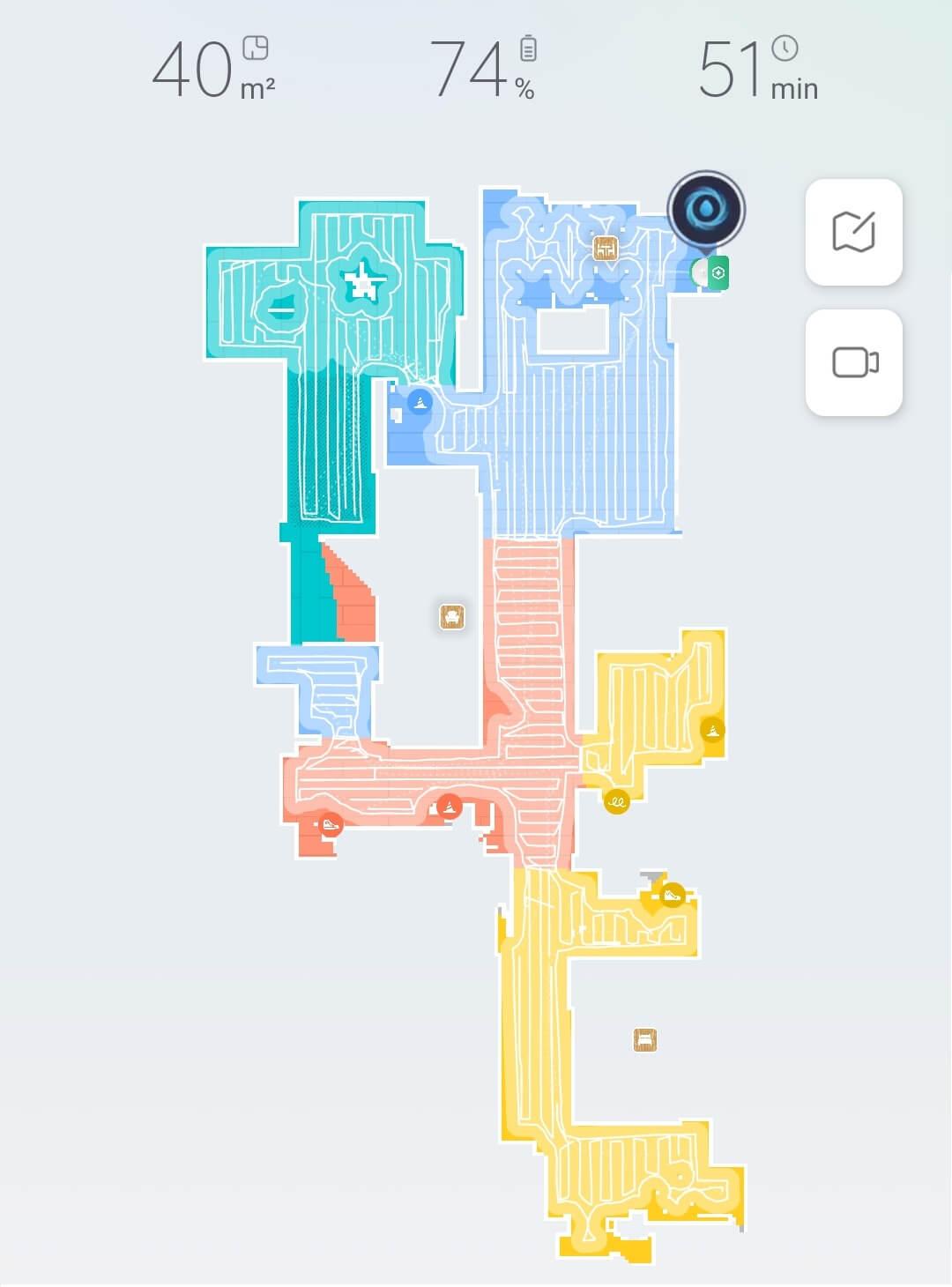Open the live video camera view
The width and height of the screenshot is (952, 1287).
pos(853,362)
